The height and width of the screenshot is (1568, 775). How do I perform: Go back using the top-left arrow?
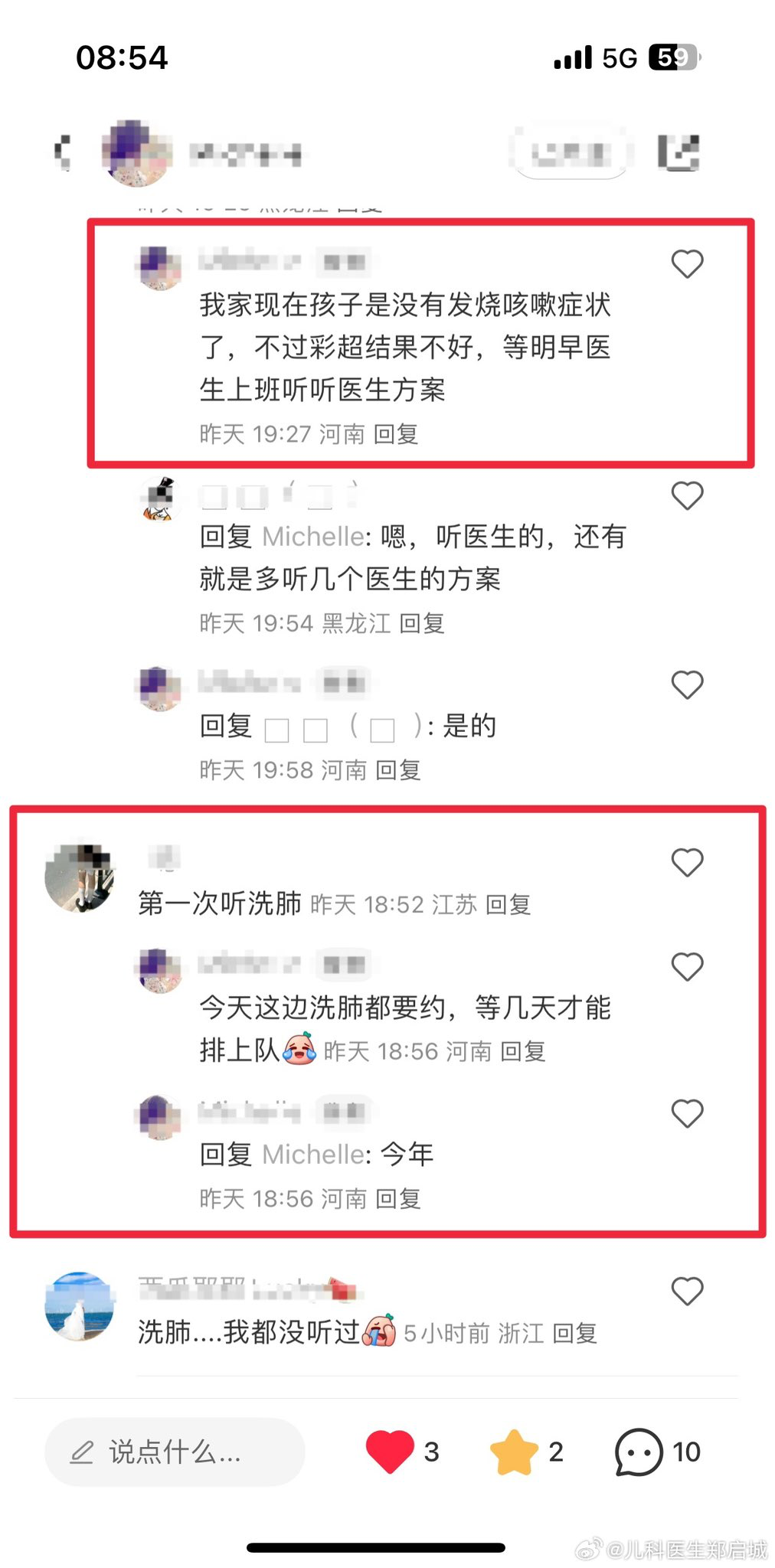click(x=64, y=152)
